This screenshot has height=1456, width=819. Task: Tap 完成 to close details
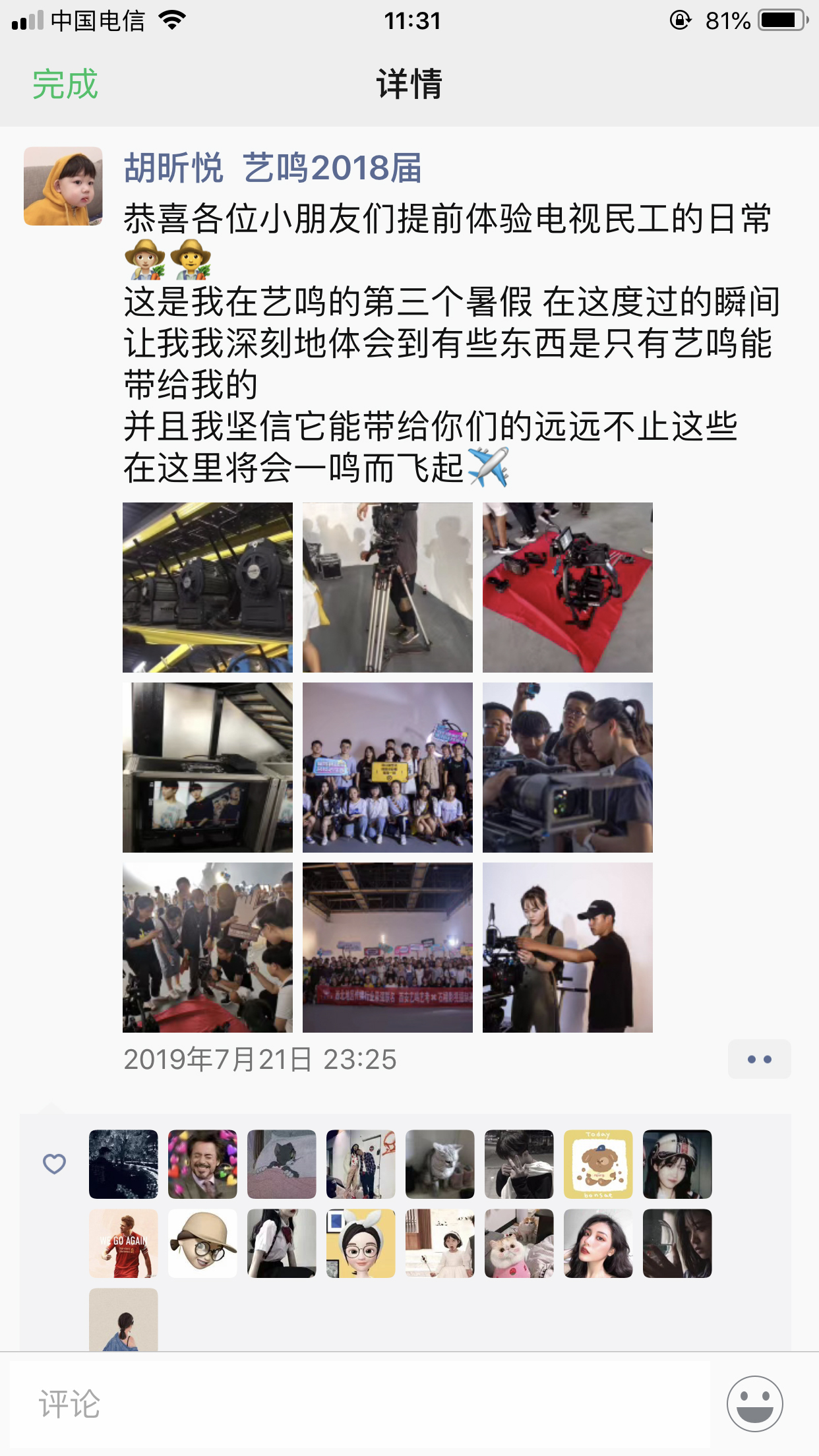pos(65,85)
